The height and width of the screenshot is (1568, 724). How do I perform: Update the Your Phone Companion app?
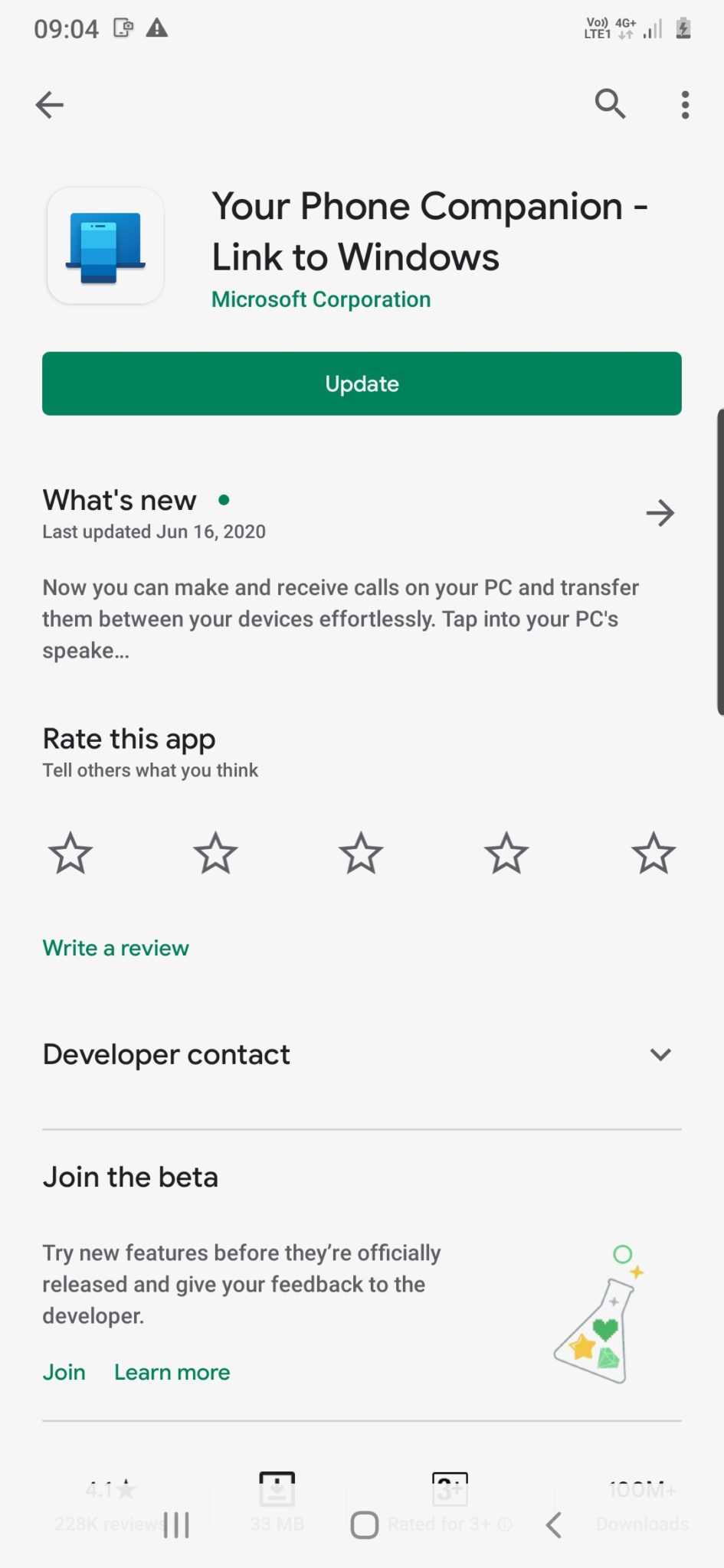click(361, 384)
